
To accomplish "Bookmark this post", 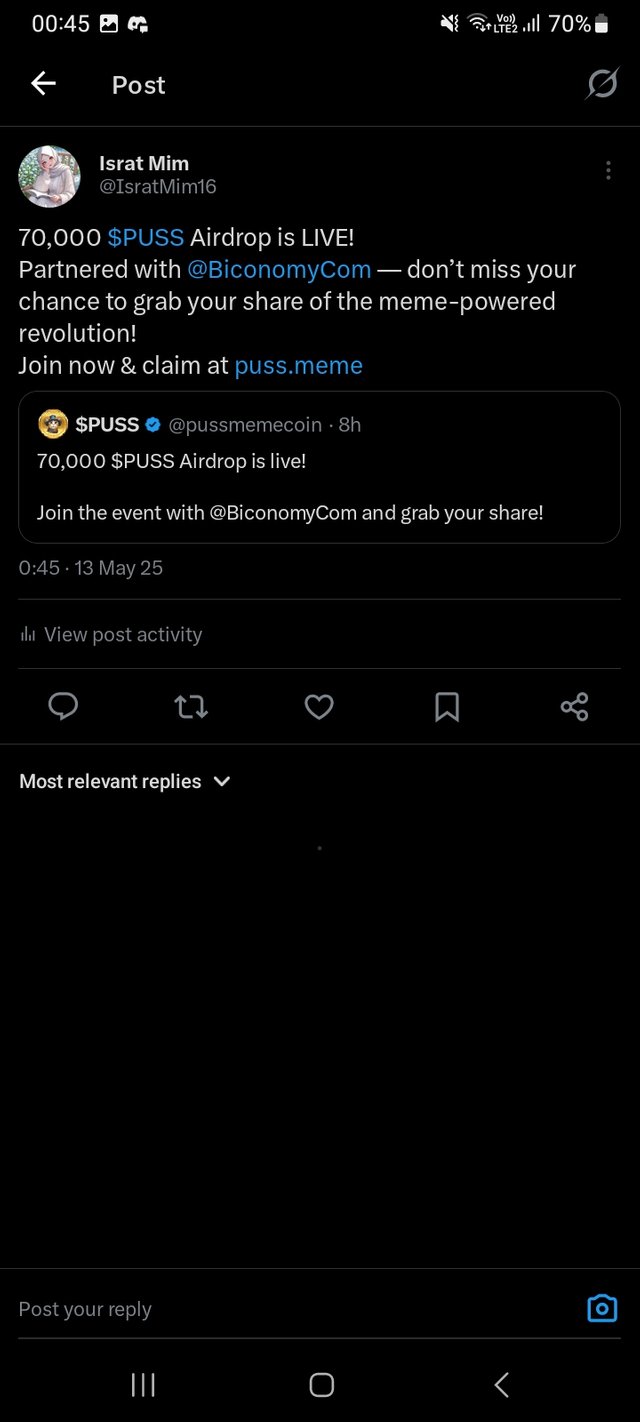I will [447, 707].
